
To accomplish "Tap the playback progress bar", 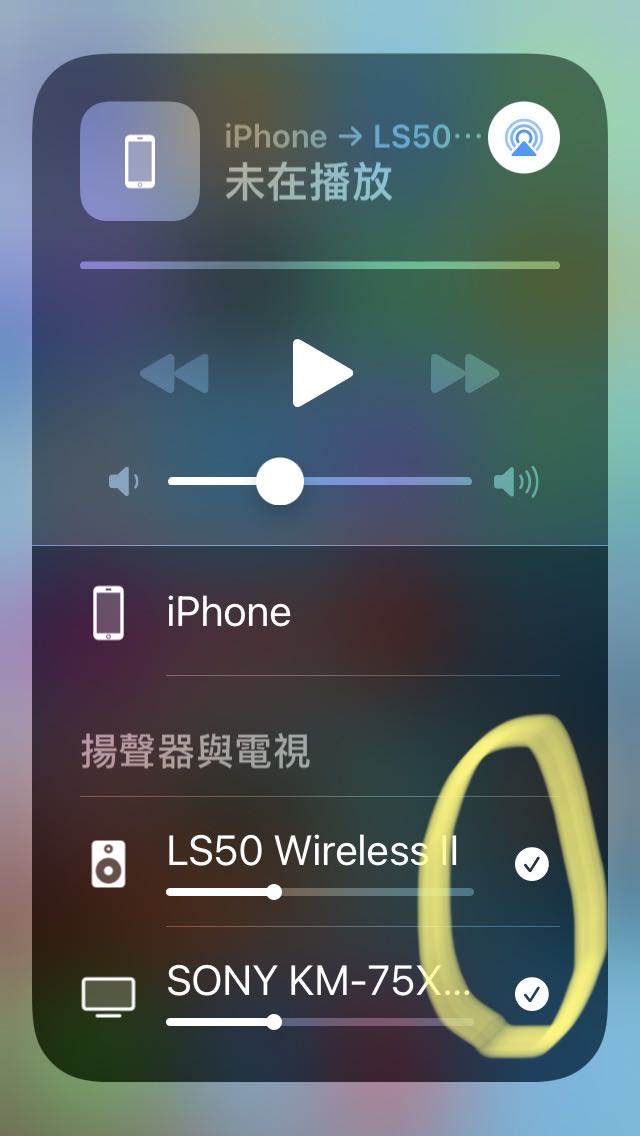I will point(320,265).
